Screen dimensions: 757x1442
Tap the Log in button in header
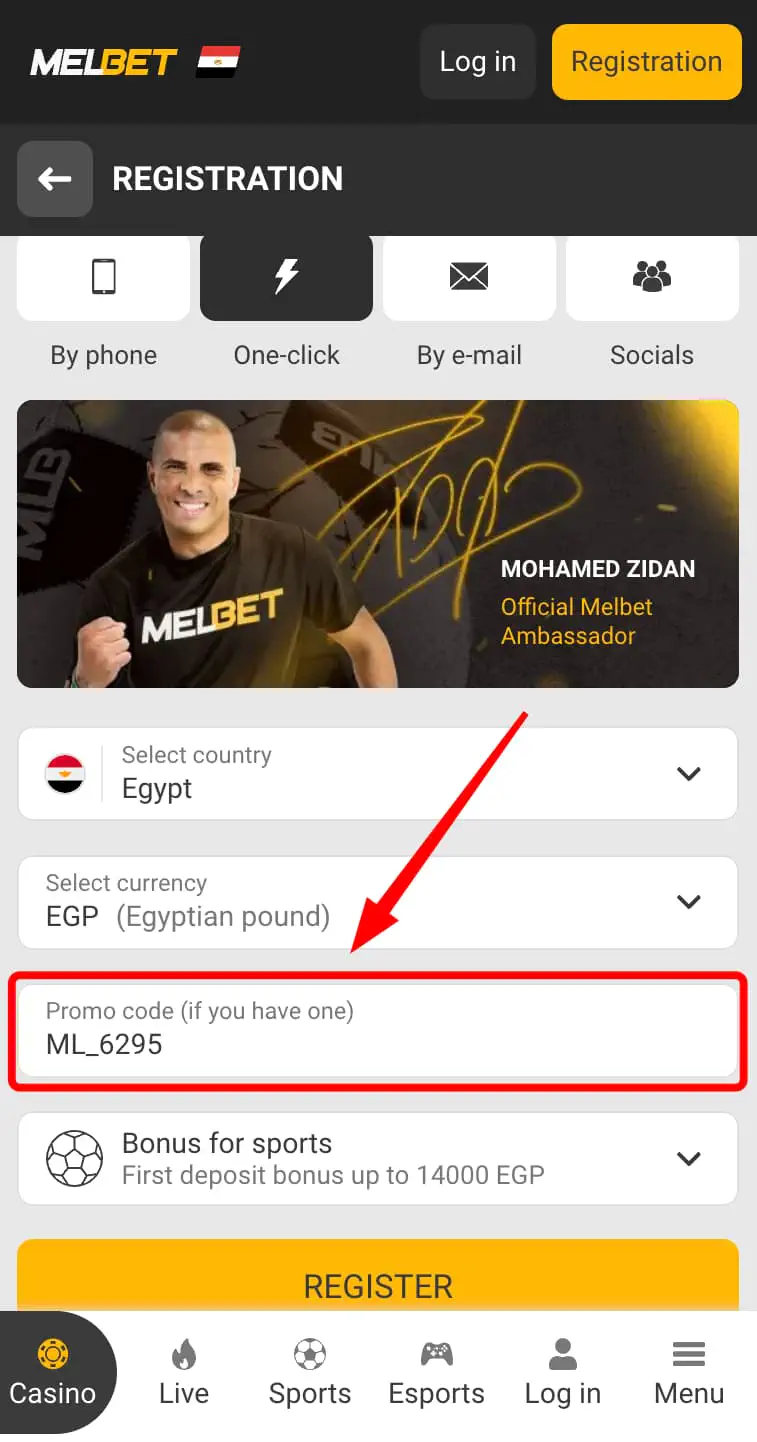point(478,62)
